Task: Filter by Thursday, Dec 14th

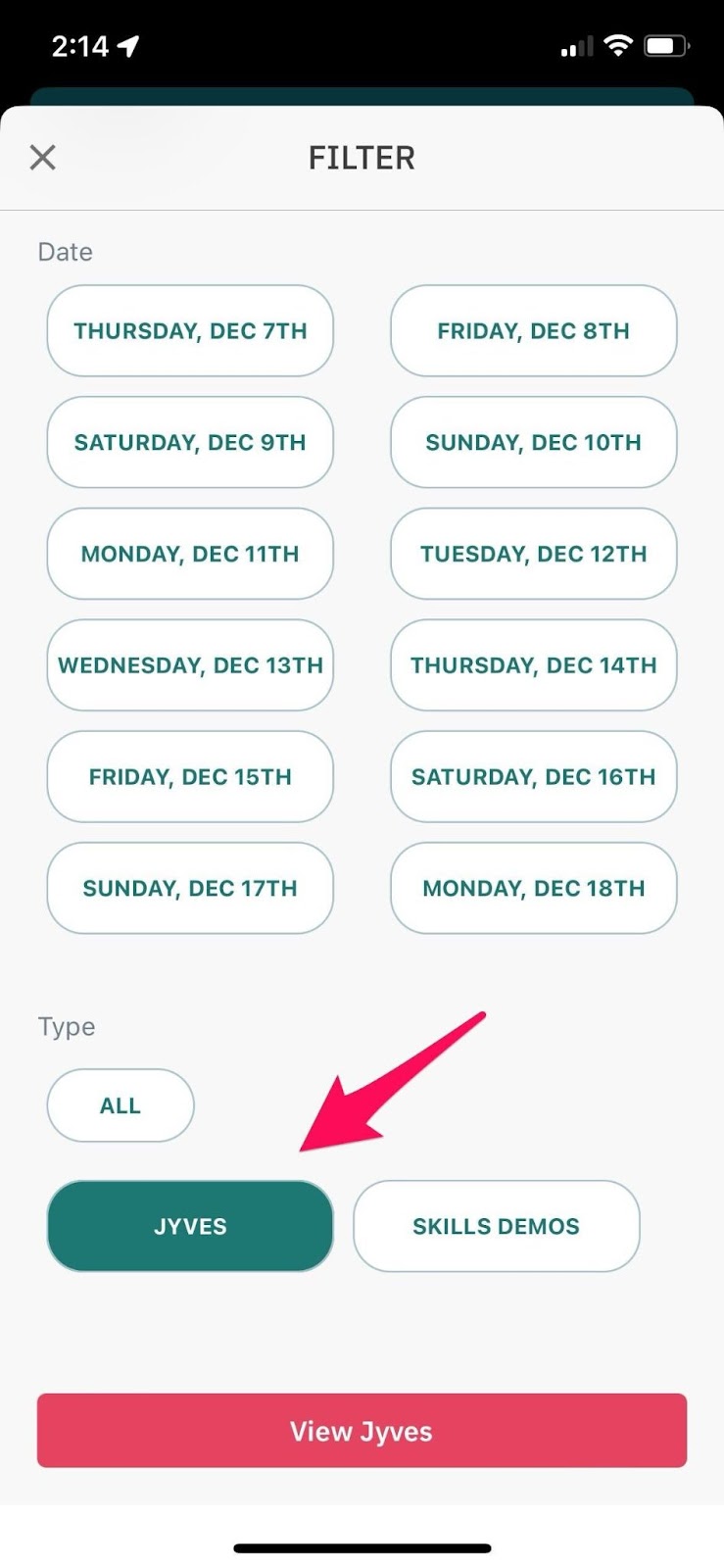Action: click(534, 664)
